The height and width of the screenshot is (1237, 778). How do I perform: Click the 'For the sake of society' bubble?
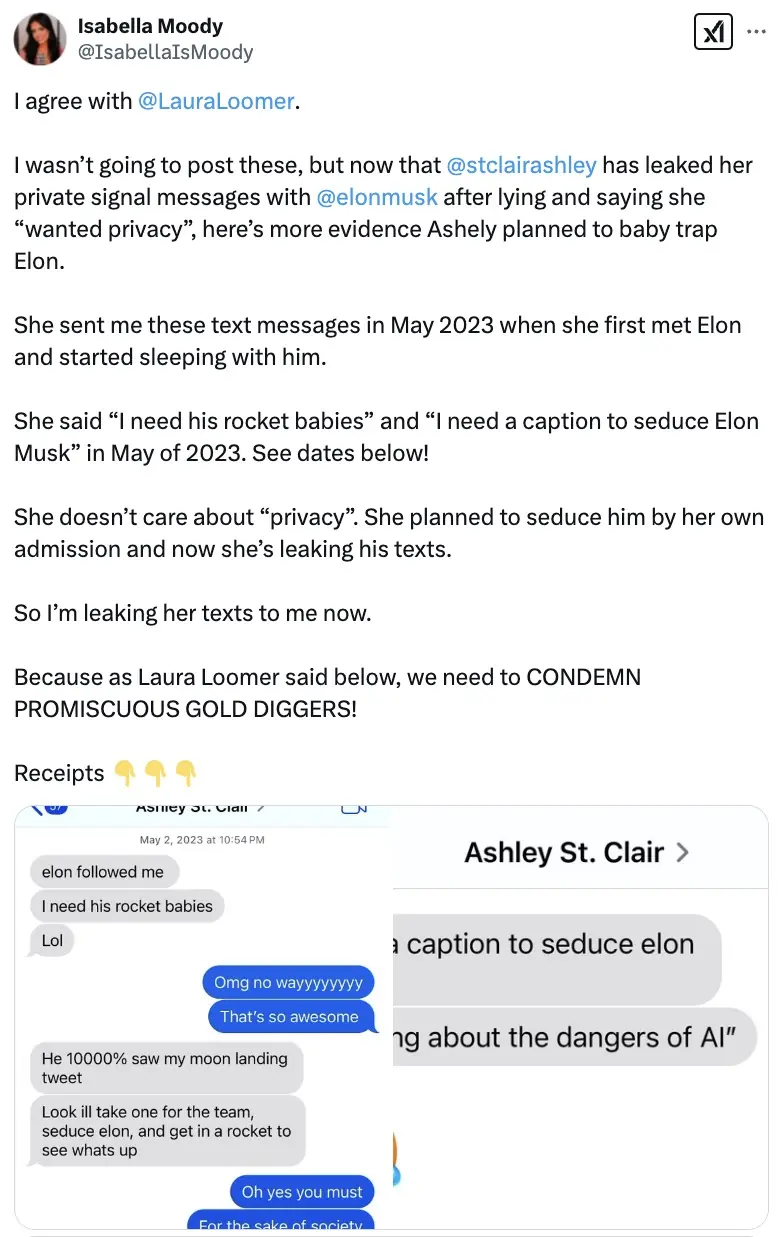point(280,1226)
